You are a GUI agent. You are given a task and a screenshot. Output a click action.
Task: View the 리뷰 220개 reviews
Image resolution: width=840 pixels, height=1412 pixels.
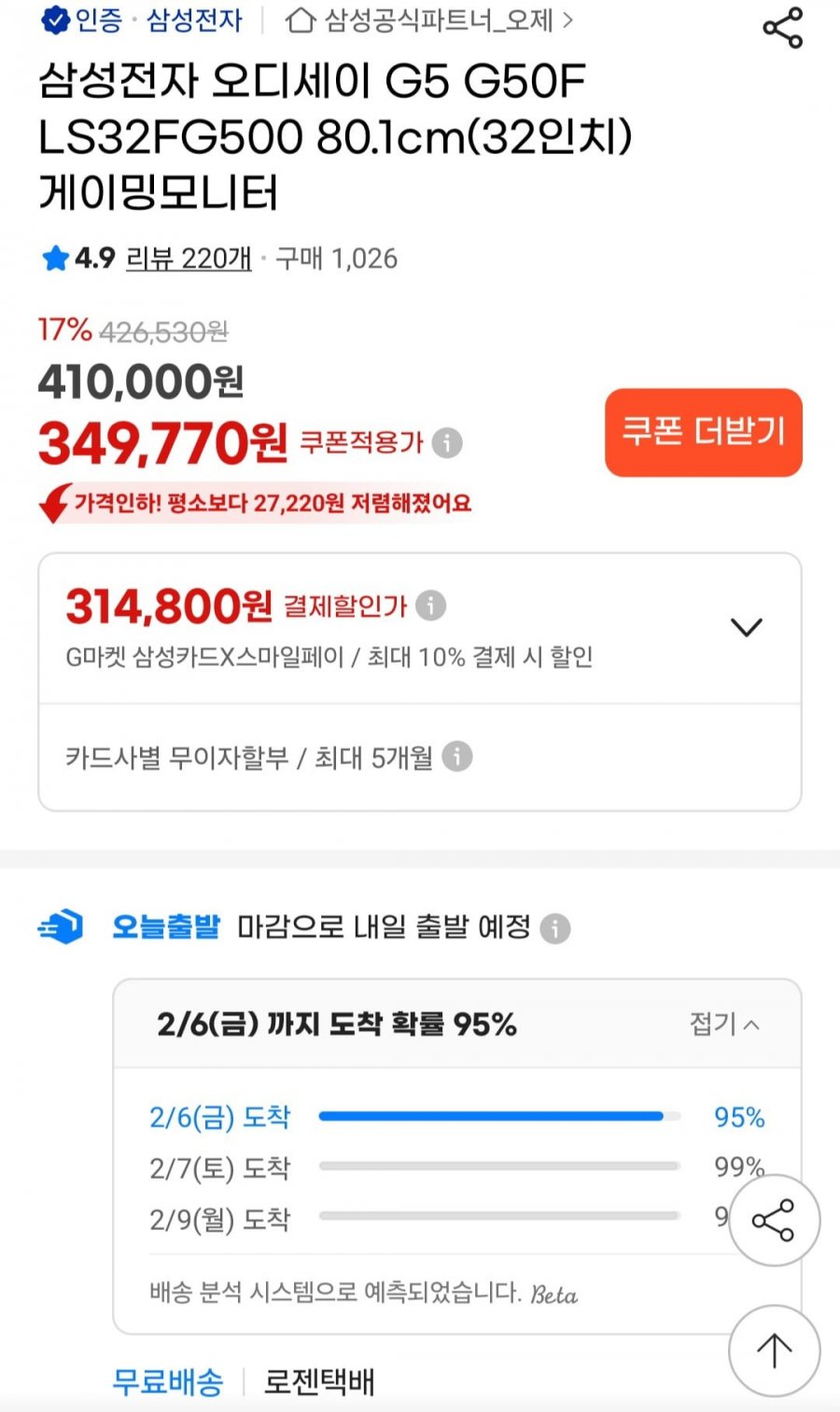click(189, 259)
